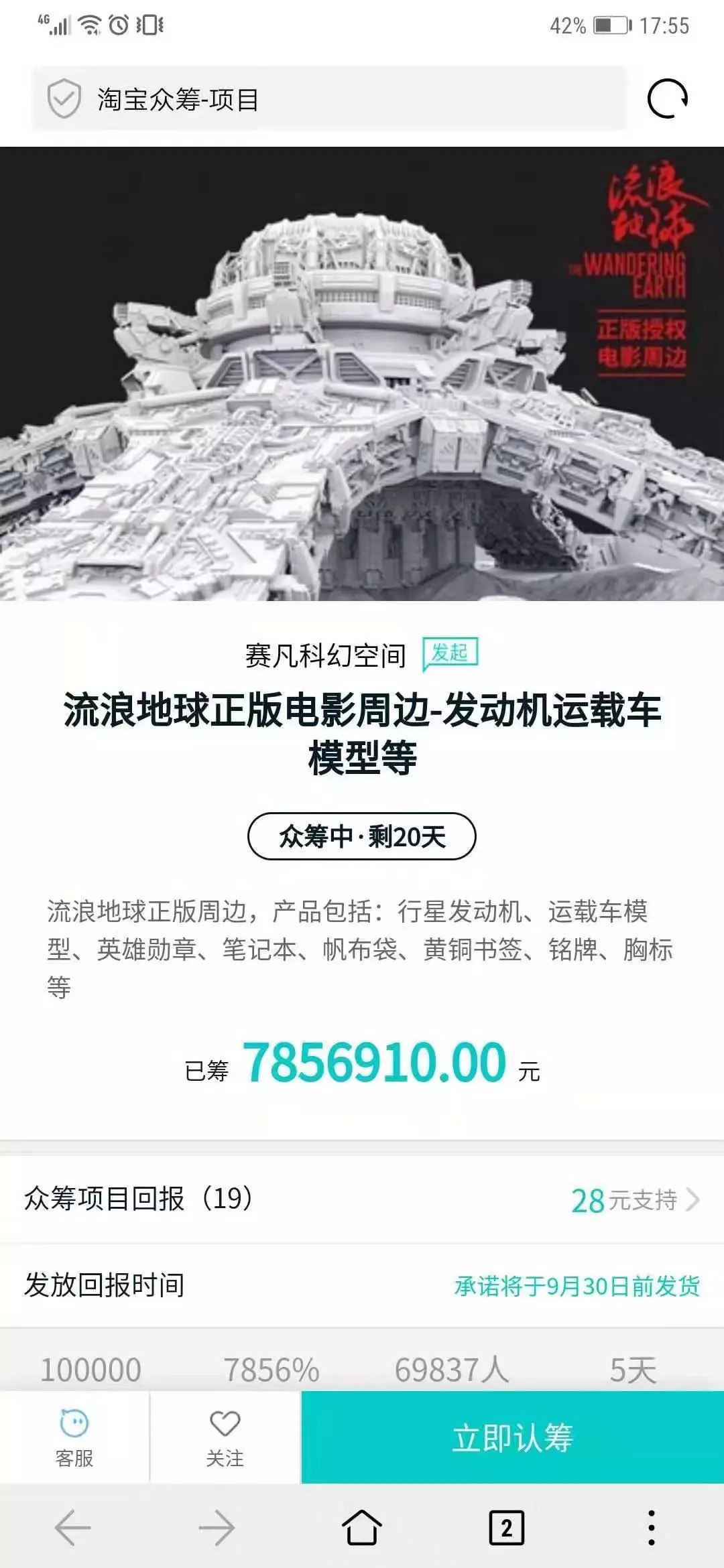
Task: Go forward with the browser forward arrow
Action: [217, 1528]
